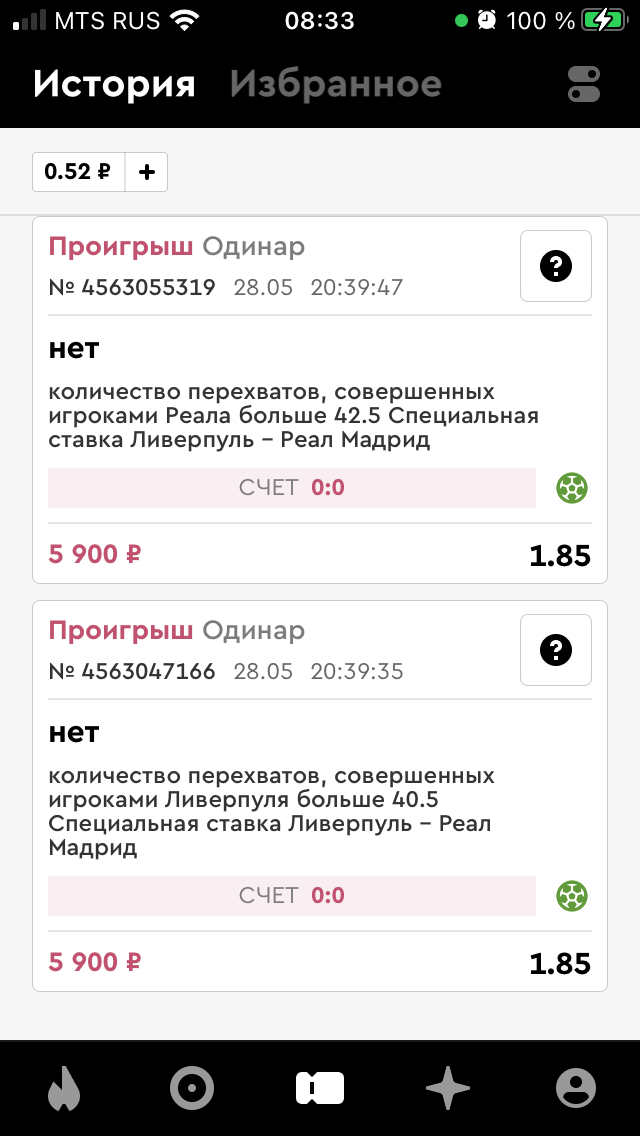Open help for bet № 4563055319
Screen dimensions: 640x1136
click(555, 266)
